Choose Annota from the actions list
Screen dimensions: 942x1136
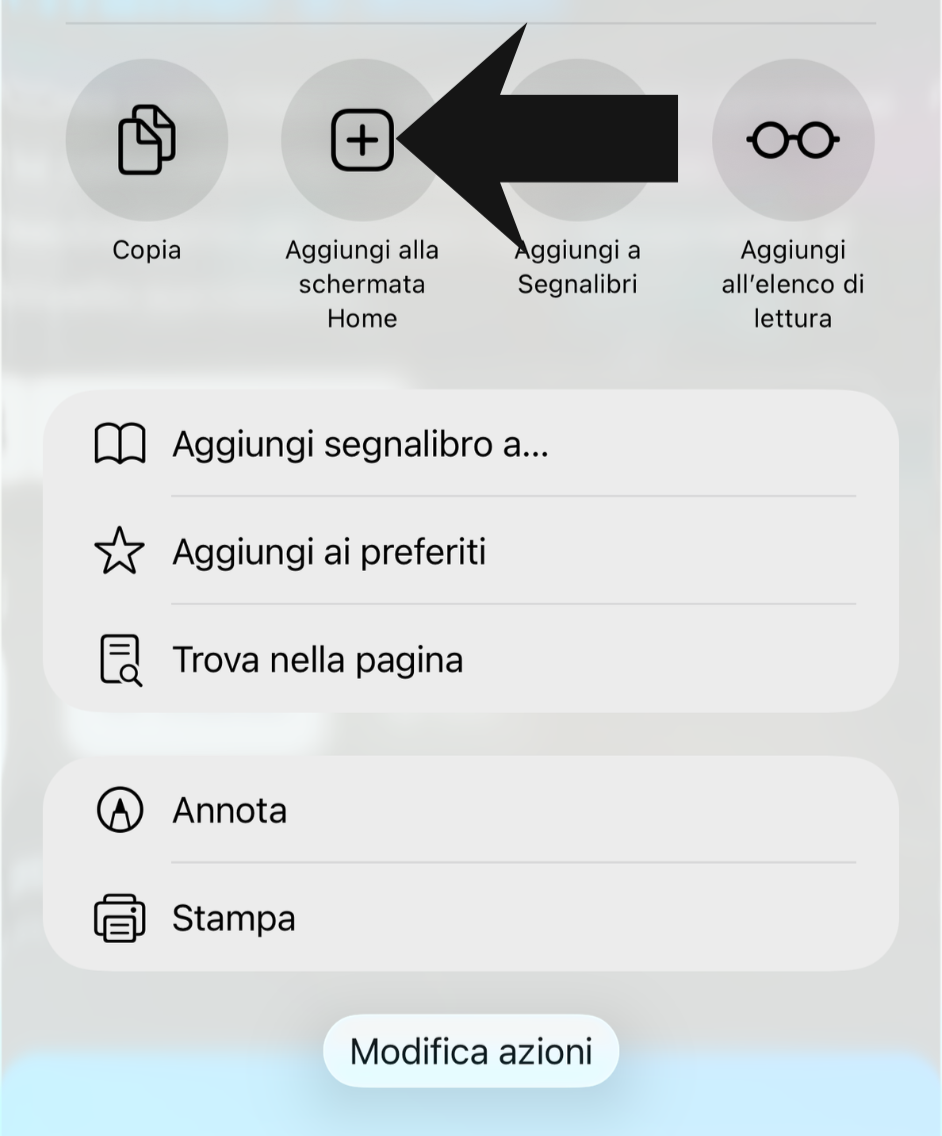[x=229, y=810]
